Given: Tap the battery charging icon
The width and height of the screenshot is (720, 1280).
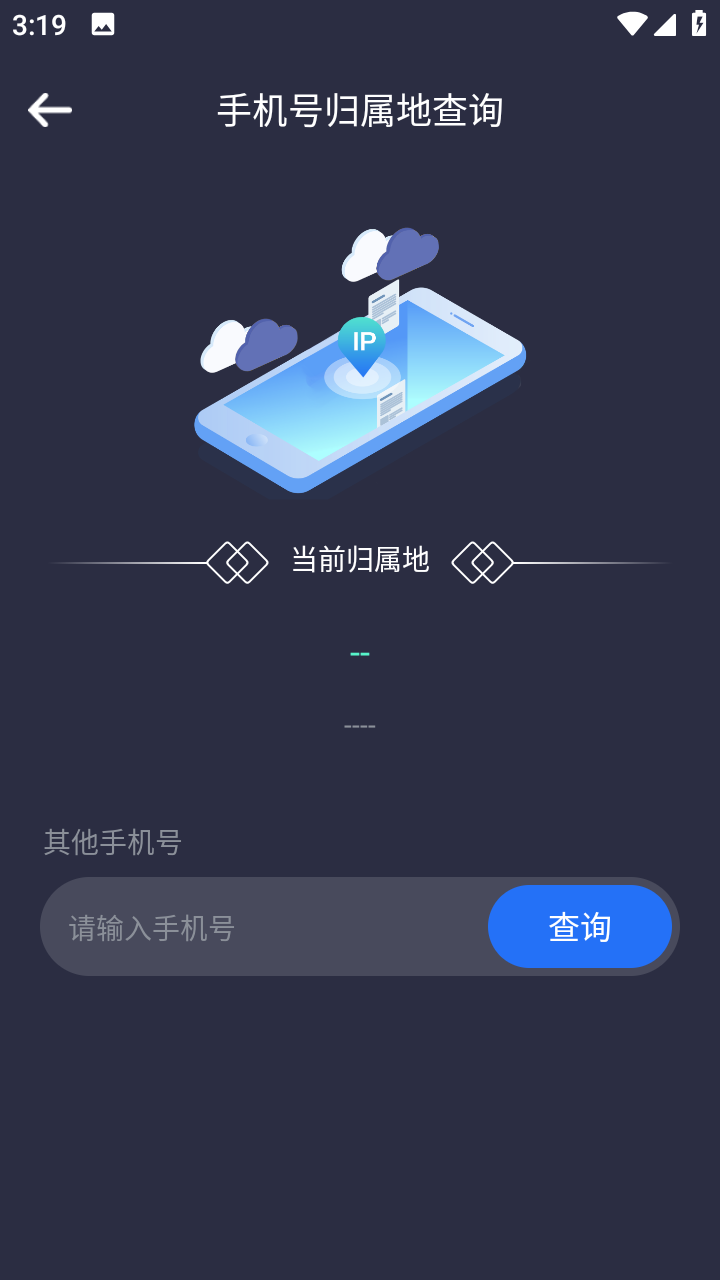Looking at the screenshot, I should point(699,22).
